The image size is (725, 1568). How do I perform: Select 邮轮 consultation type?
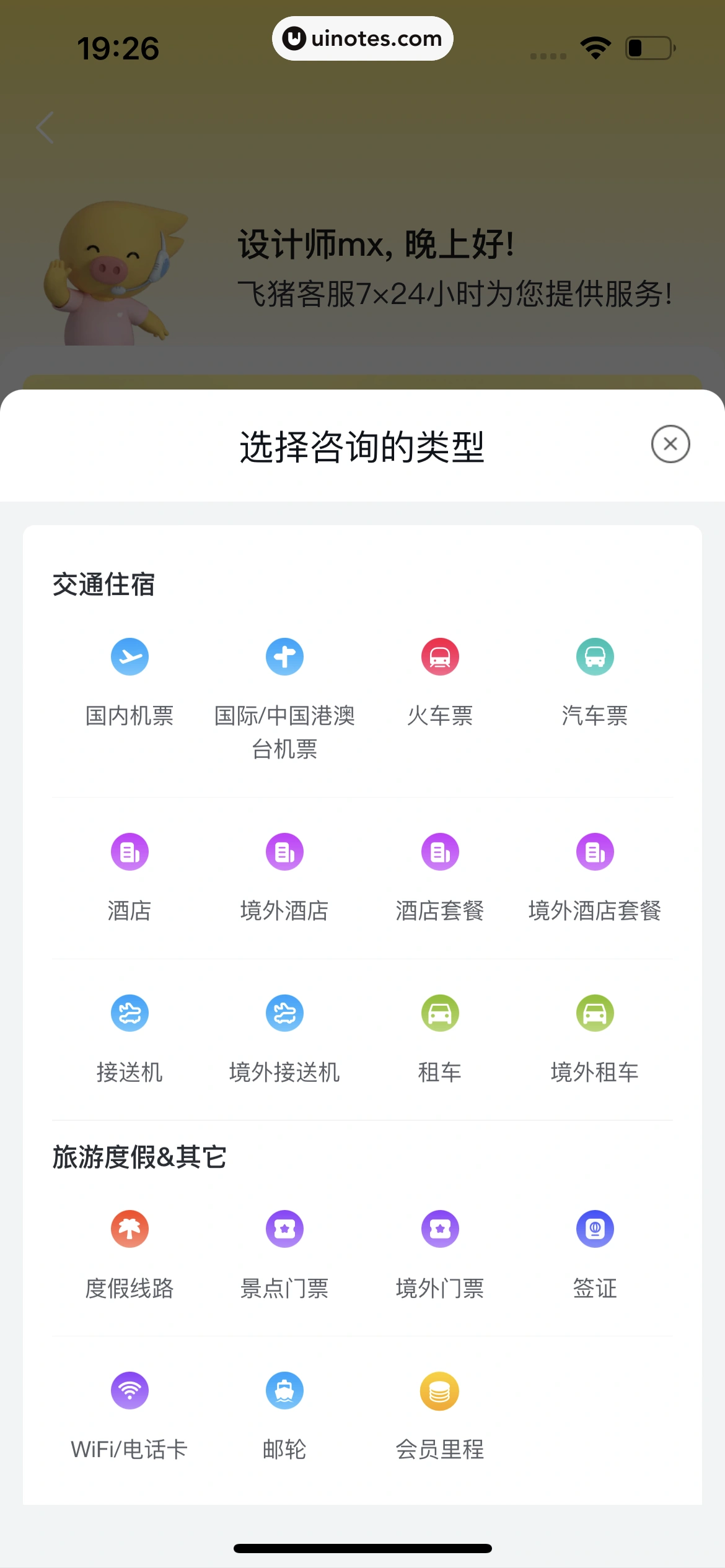(x=284, y=1415)
